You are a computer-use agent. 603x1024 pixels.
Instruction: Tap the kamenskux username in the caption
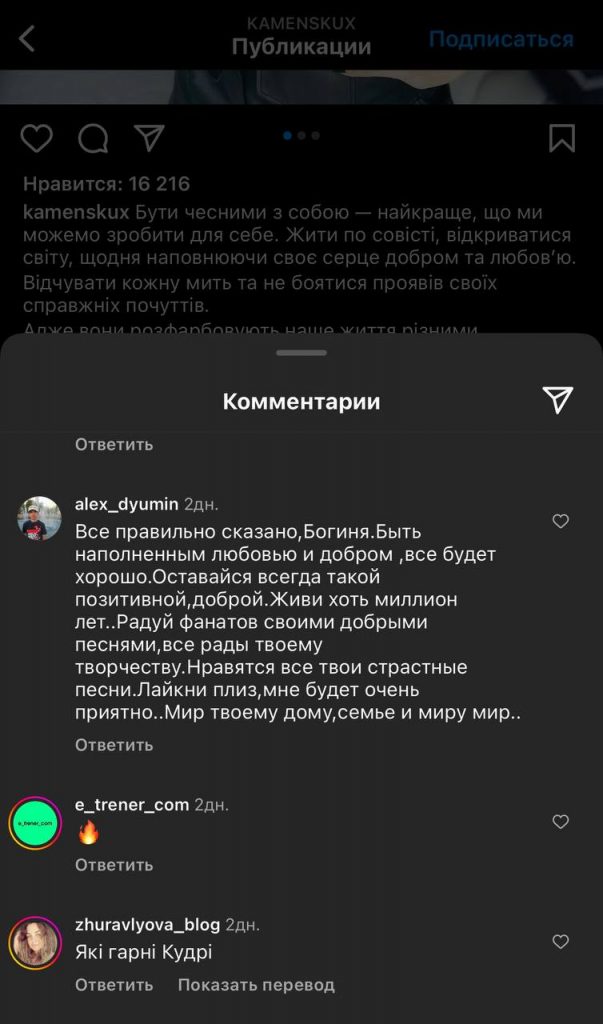click(75, 213)
